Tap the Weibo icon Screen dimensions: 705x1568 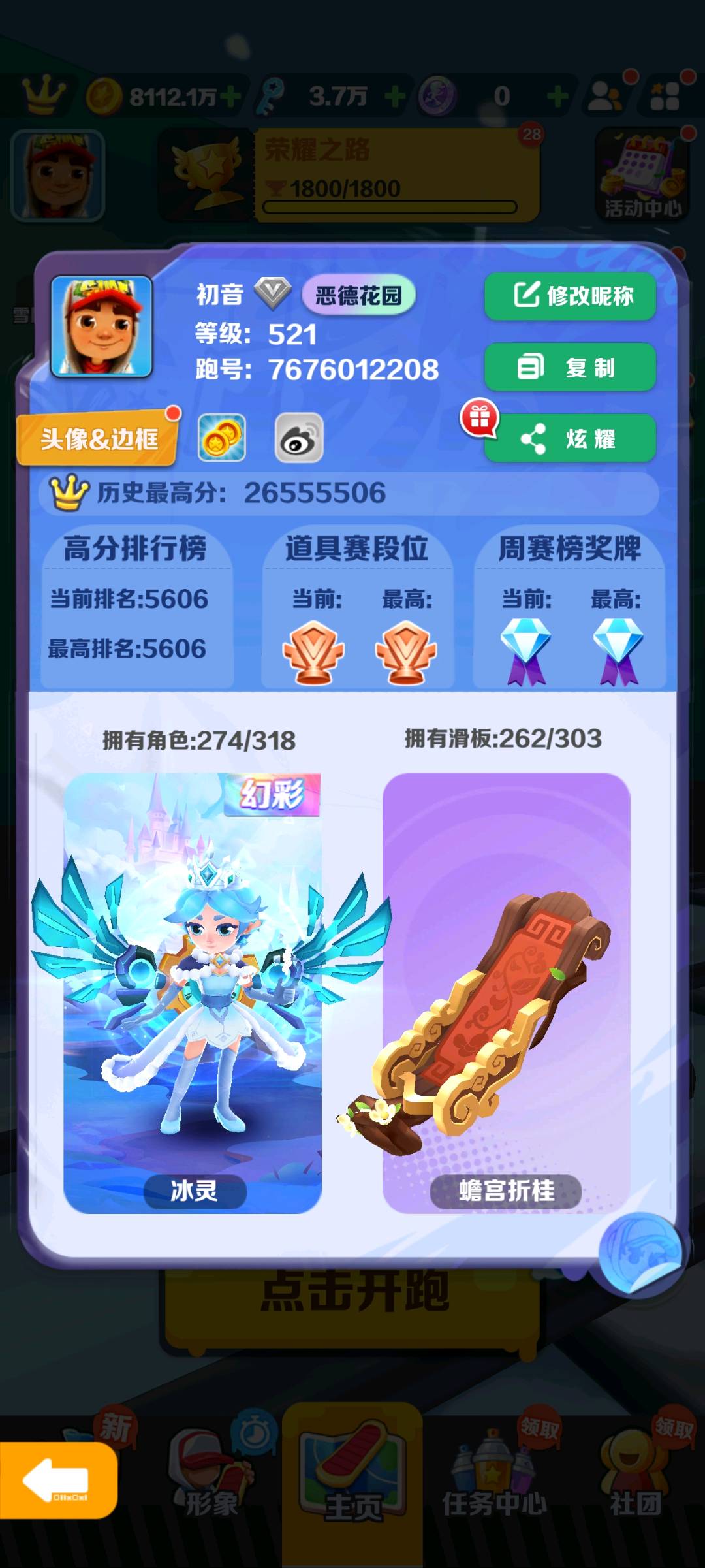(x=299, y=438)
